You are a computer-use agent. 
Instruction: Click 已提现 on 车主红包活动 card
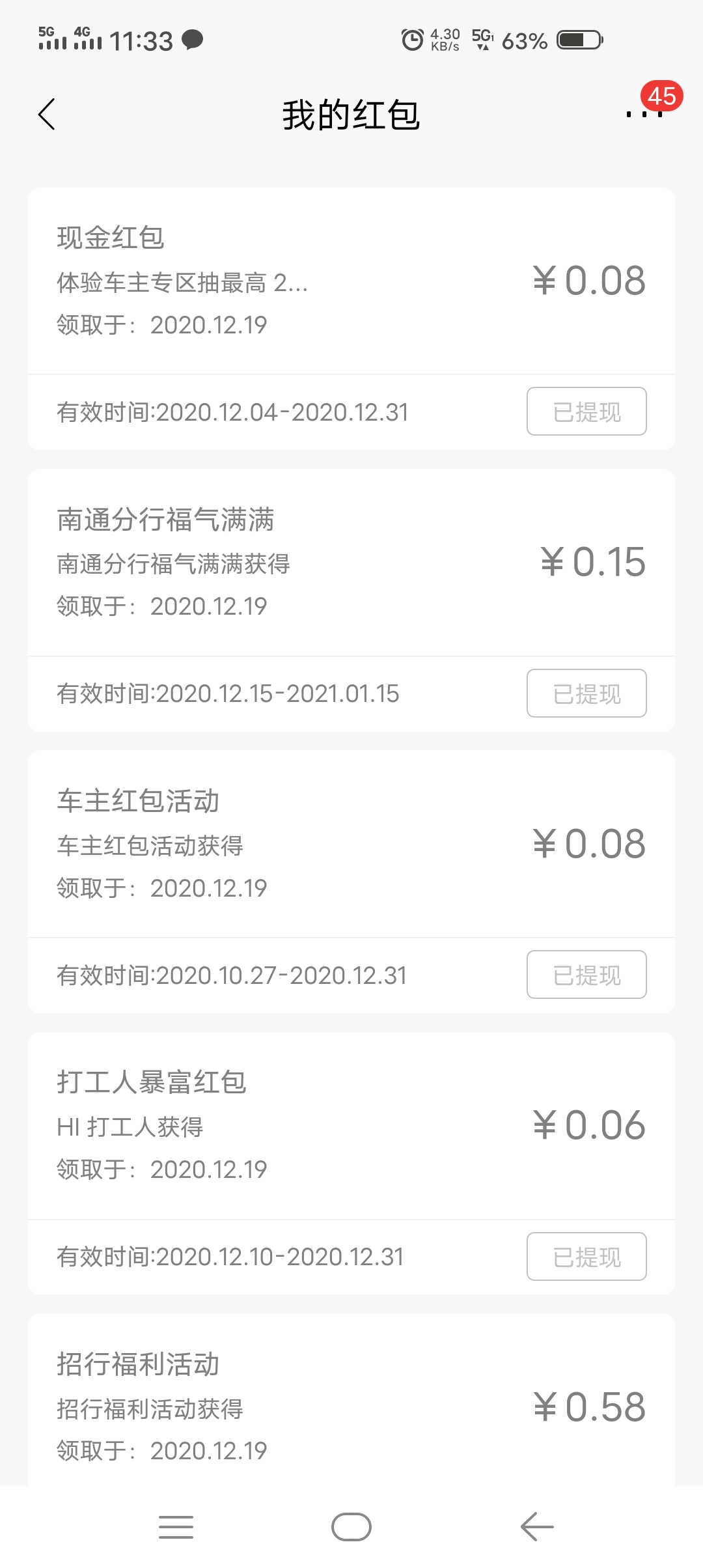(585, 974)
